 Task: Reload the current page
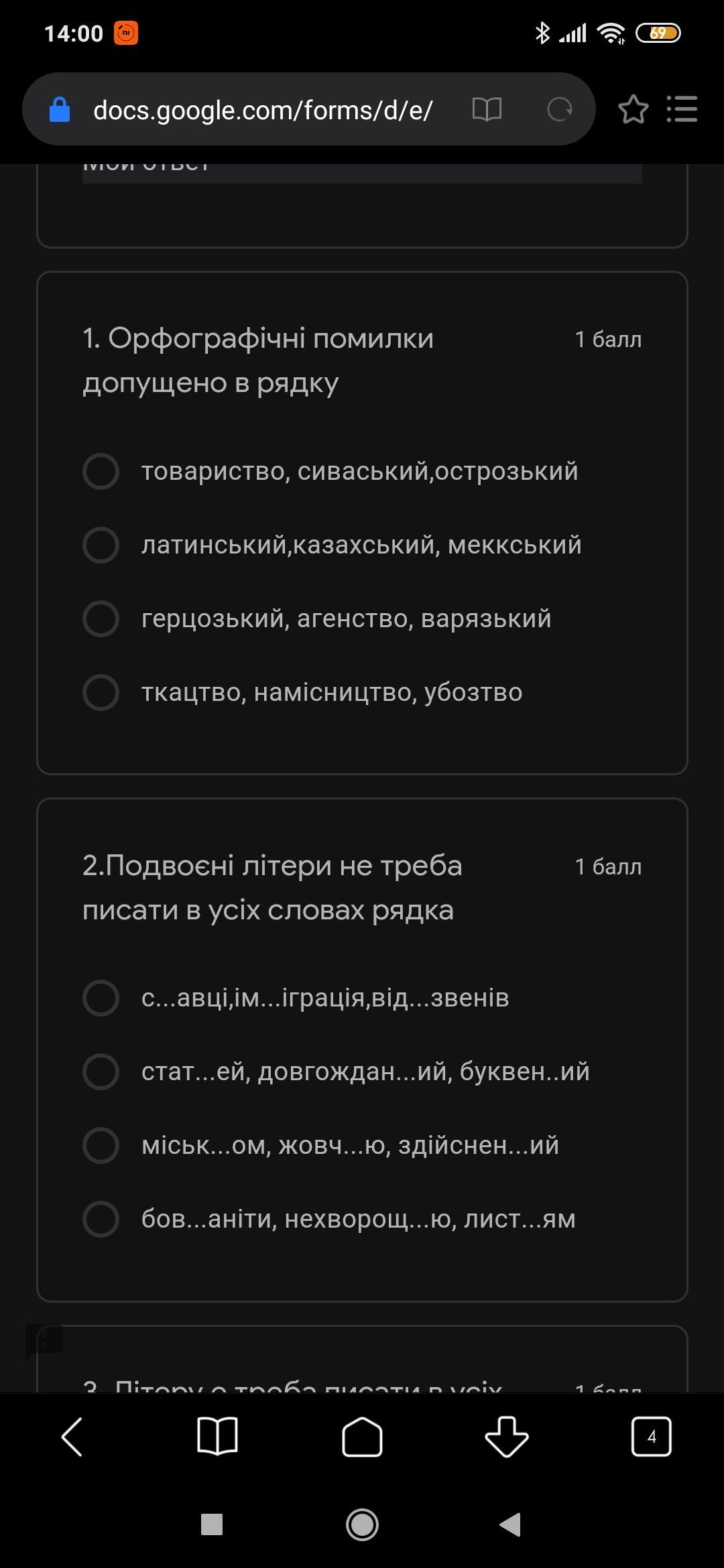[x=560, y=109]
